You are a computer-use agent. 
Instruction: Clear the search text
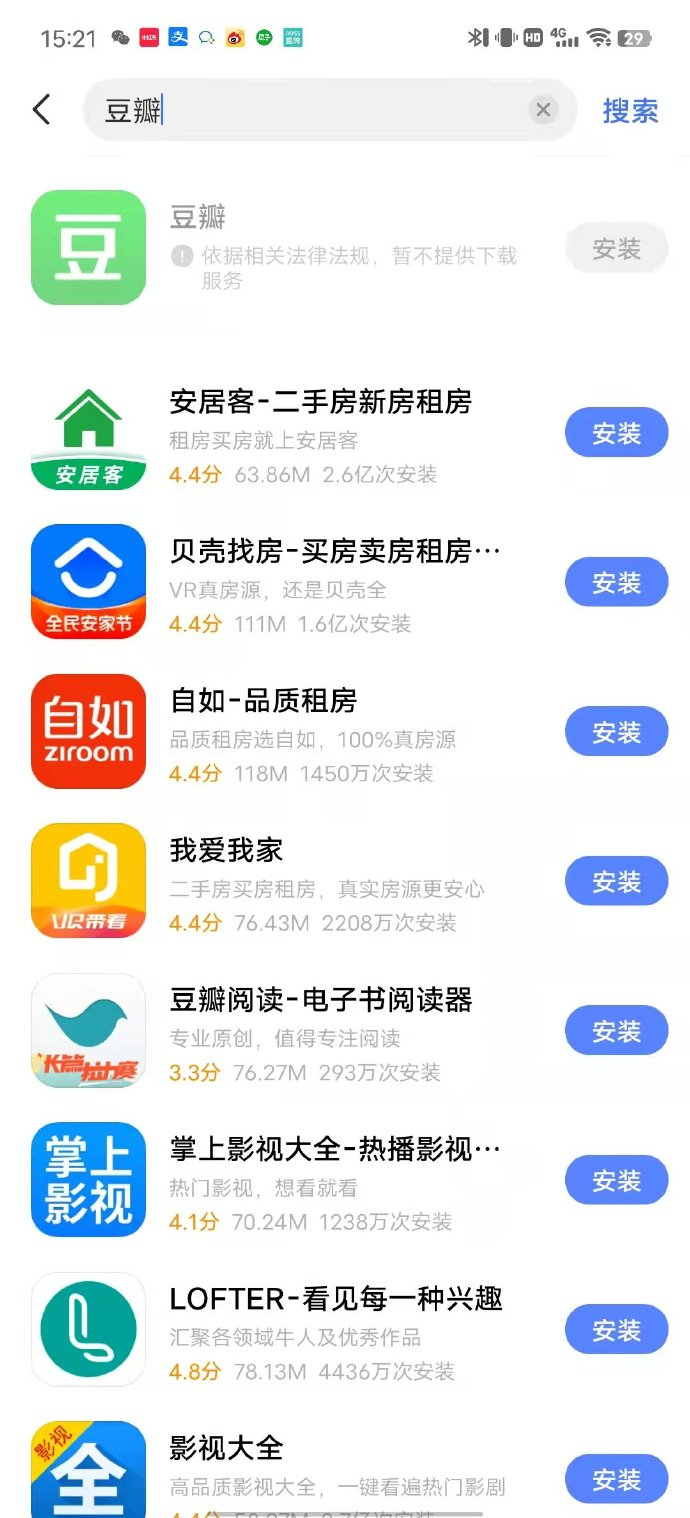click(543, 110)
